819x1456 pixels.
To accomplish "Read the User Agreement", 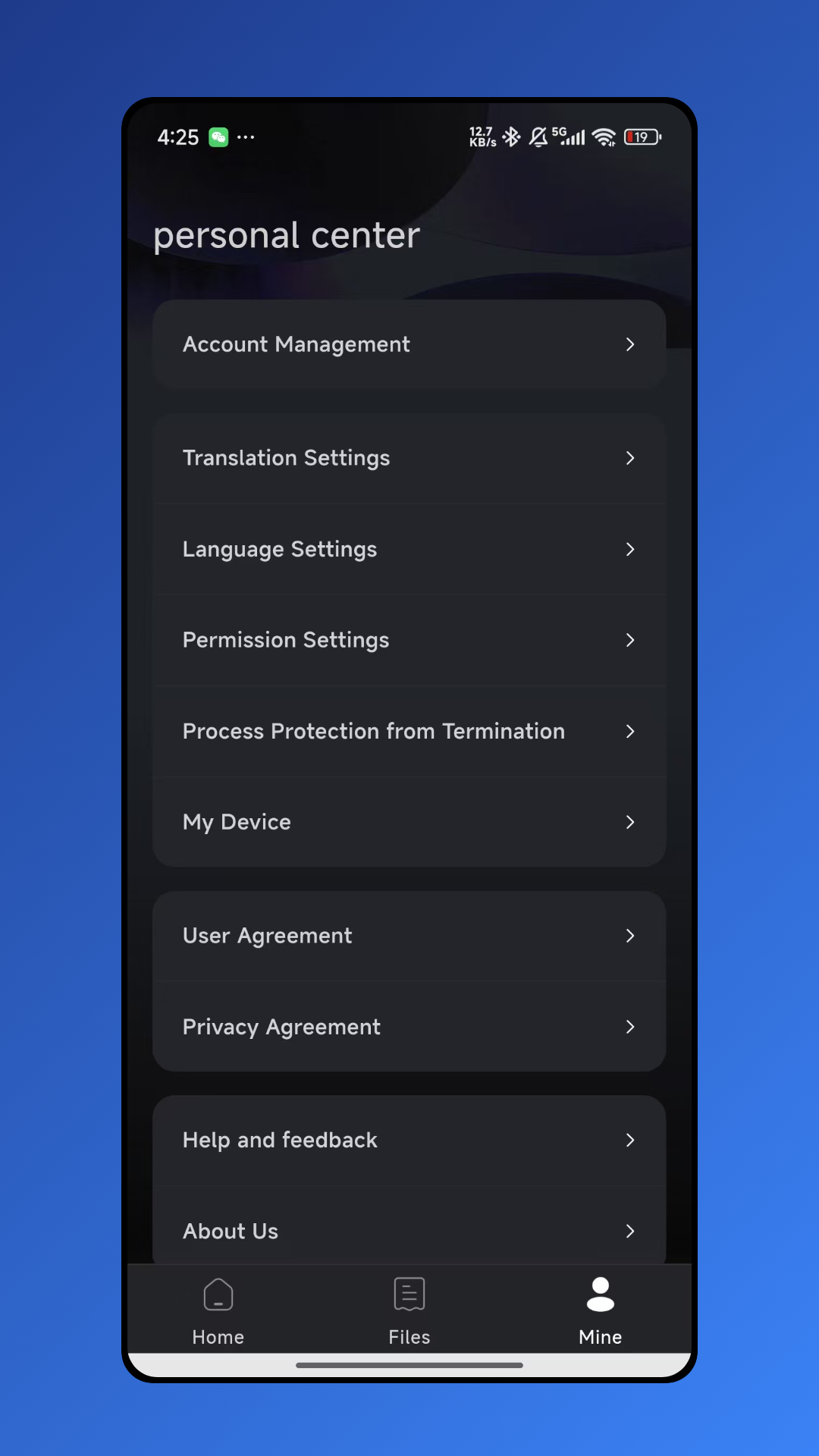I will (x=409, y=936).
